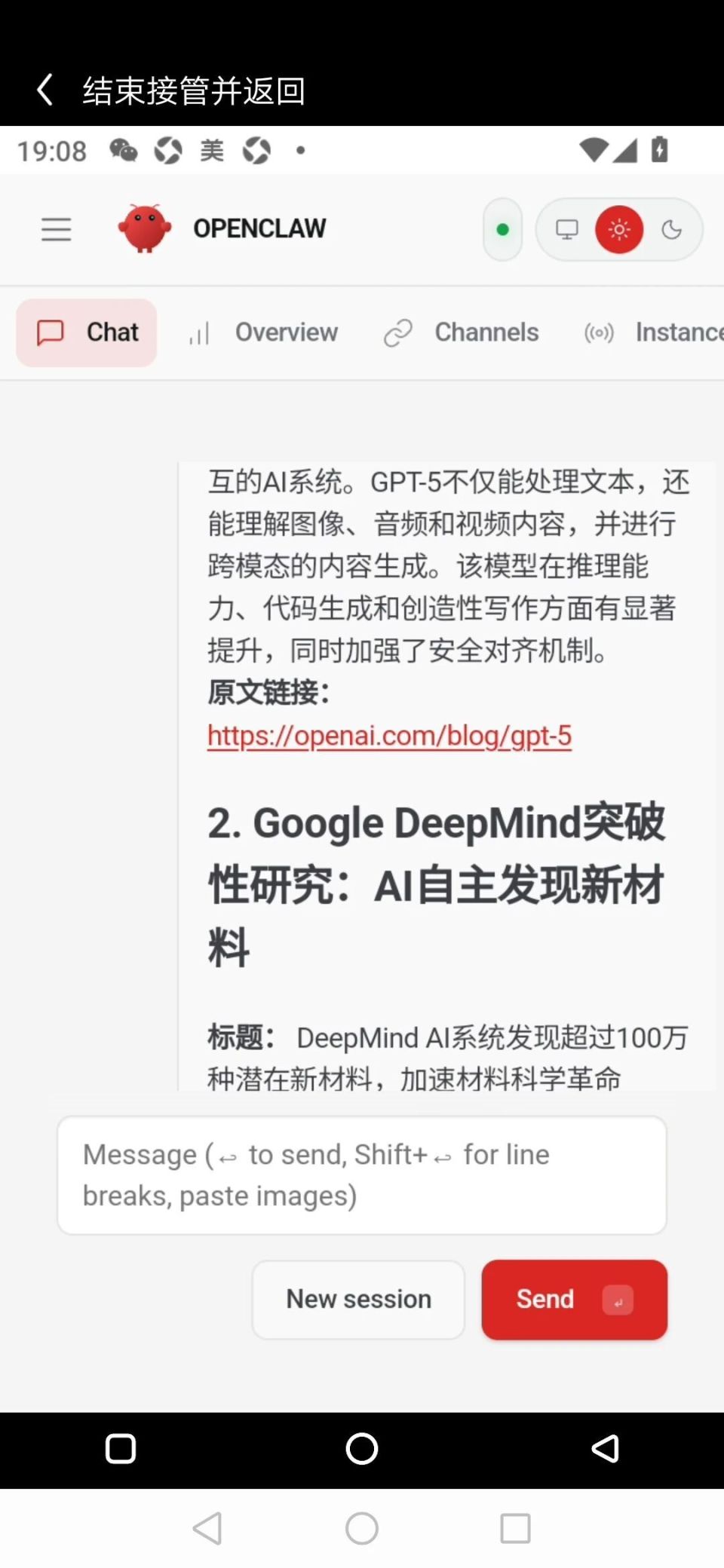Click the message input field

pos(361,1174)
